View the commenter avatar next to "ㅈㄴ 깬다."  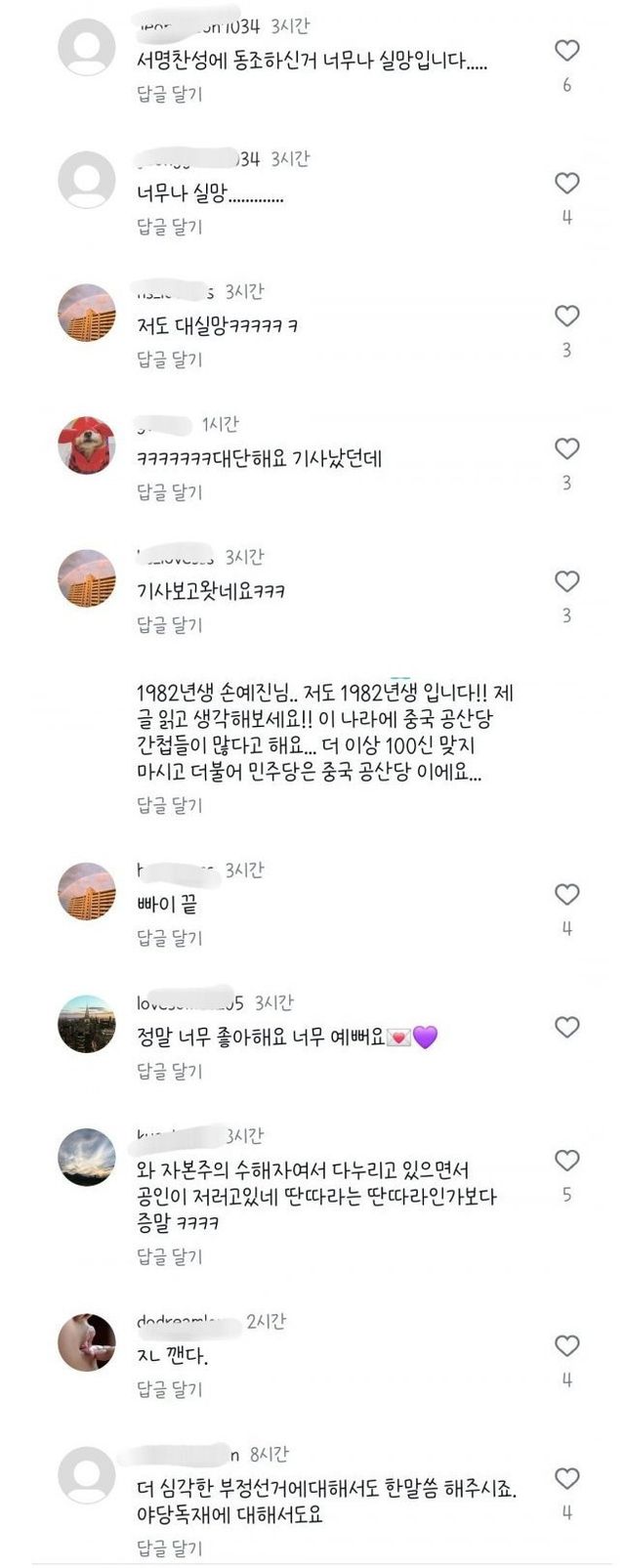pos(87,1342)
